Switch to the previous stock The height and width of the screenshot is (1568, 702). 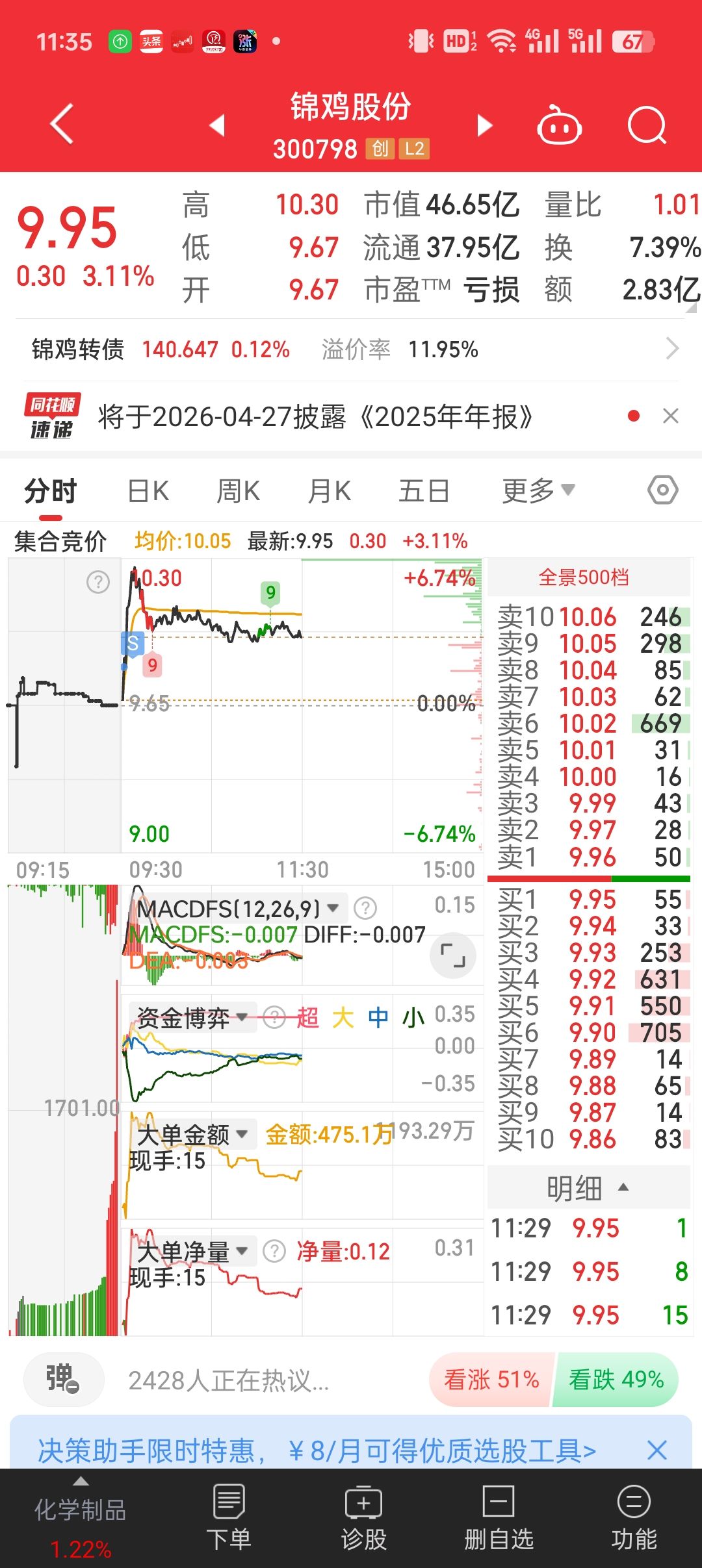pyautogui.click(x=218, y=125)
